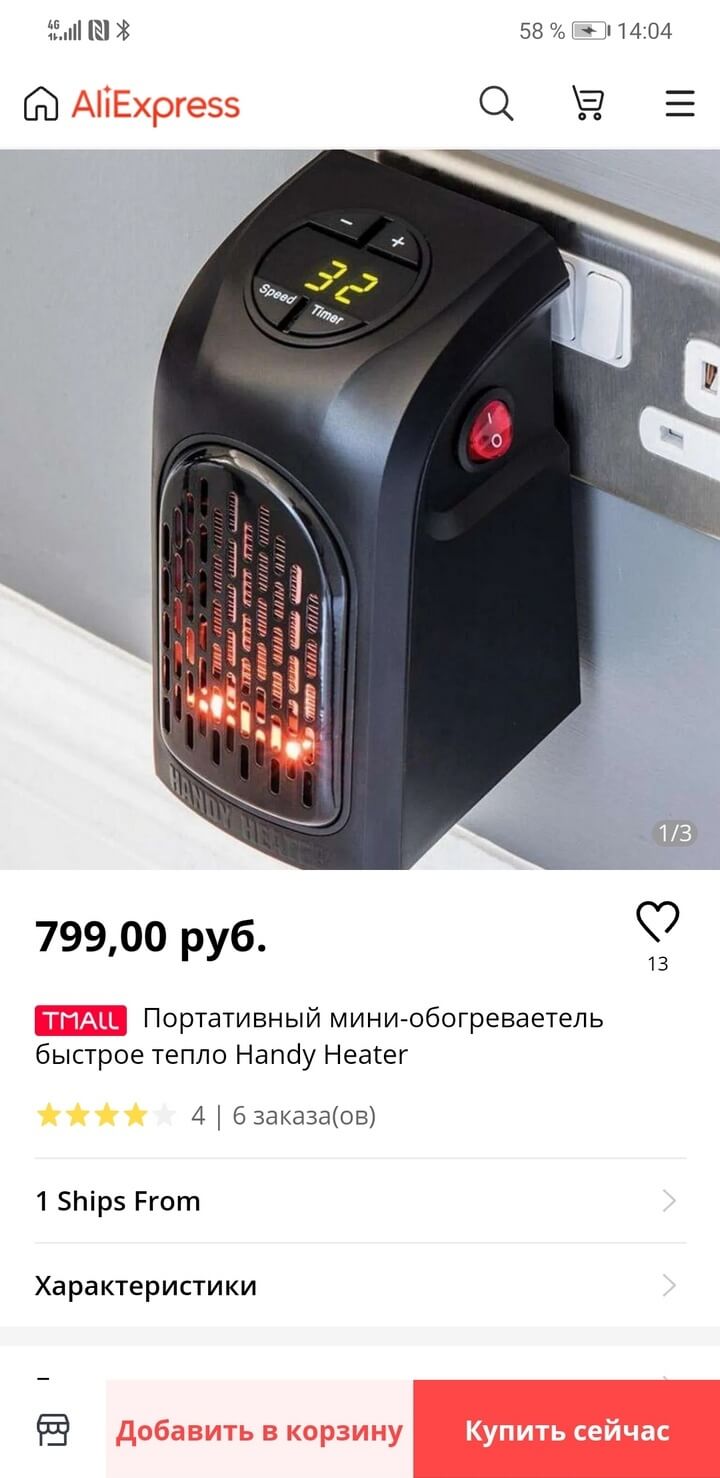Screen dimensions: 720x1478
Task: Open the hamburger menu
Action: click(x=680, y=103)
